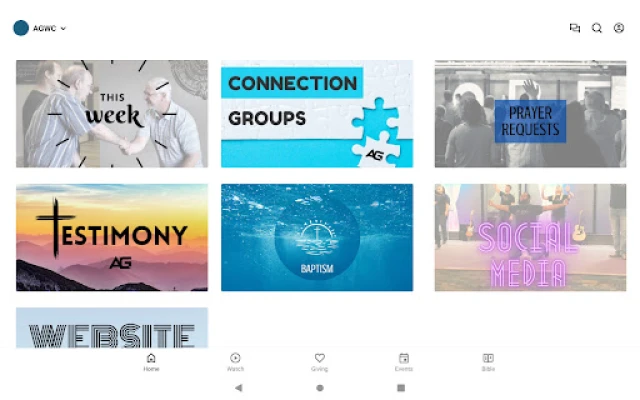Screen dimensions: 640x400
Task: Select the Home tab
Action: point(151,362)
